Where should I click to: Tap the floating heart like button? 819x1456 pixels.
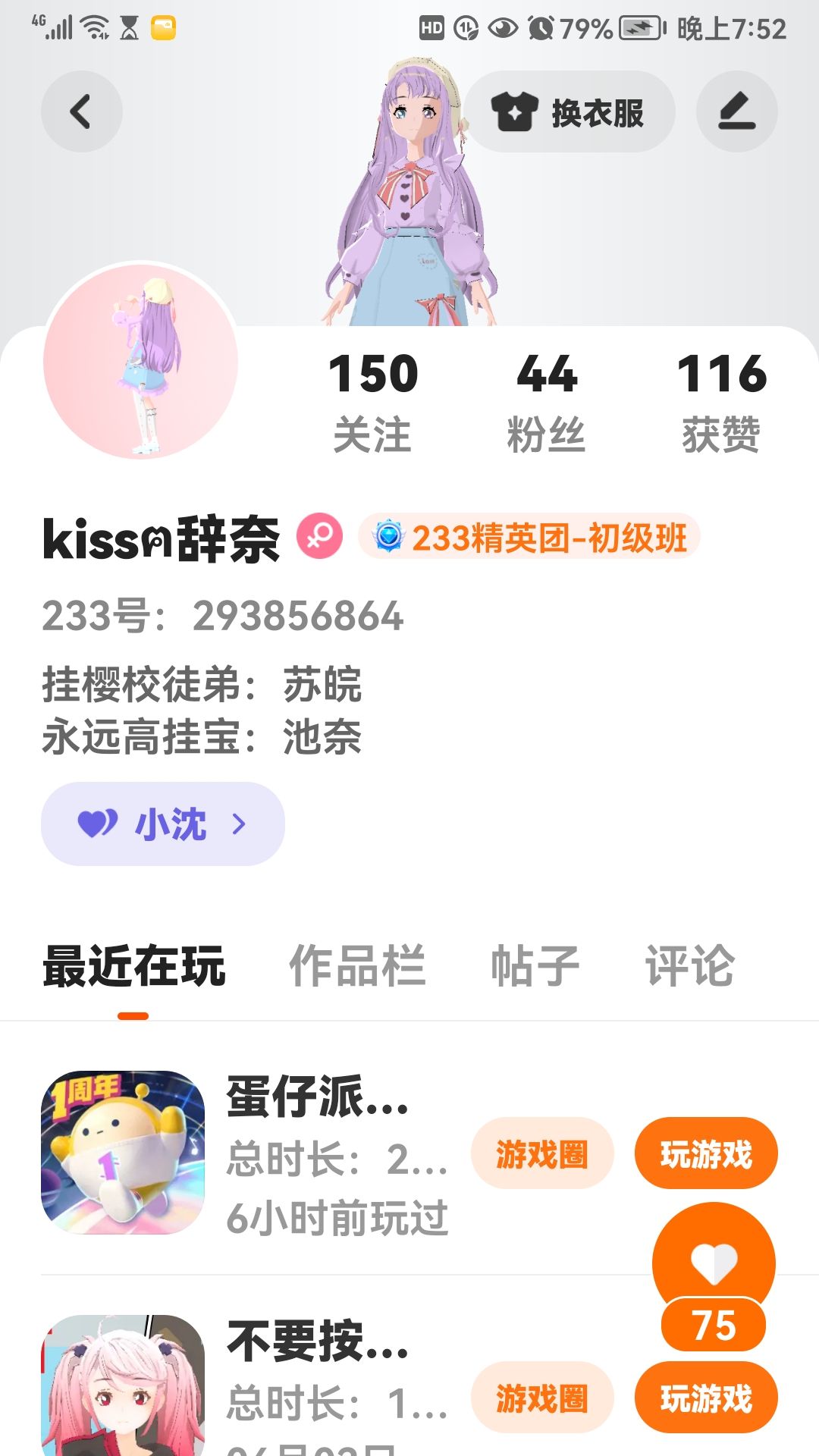[x=714, y=1264]
